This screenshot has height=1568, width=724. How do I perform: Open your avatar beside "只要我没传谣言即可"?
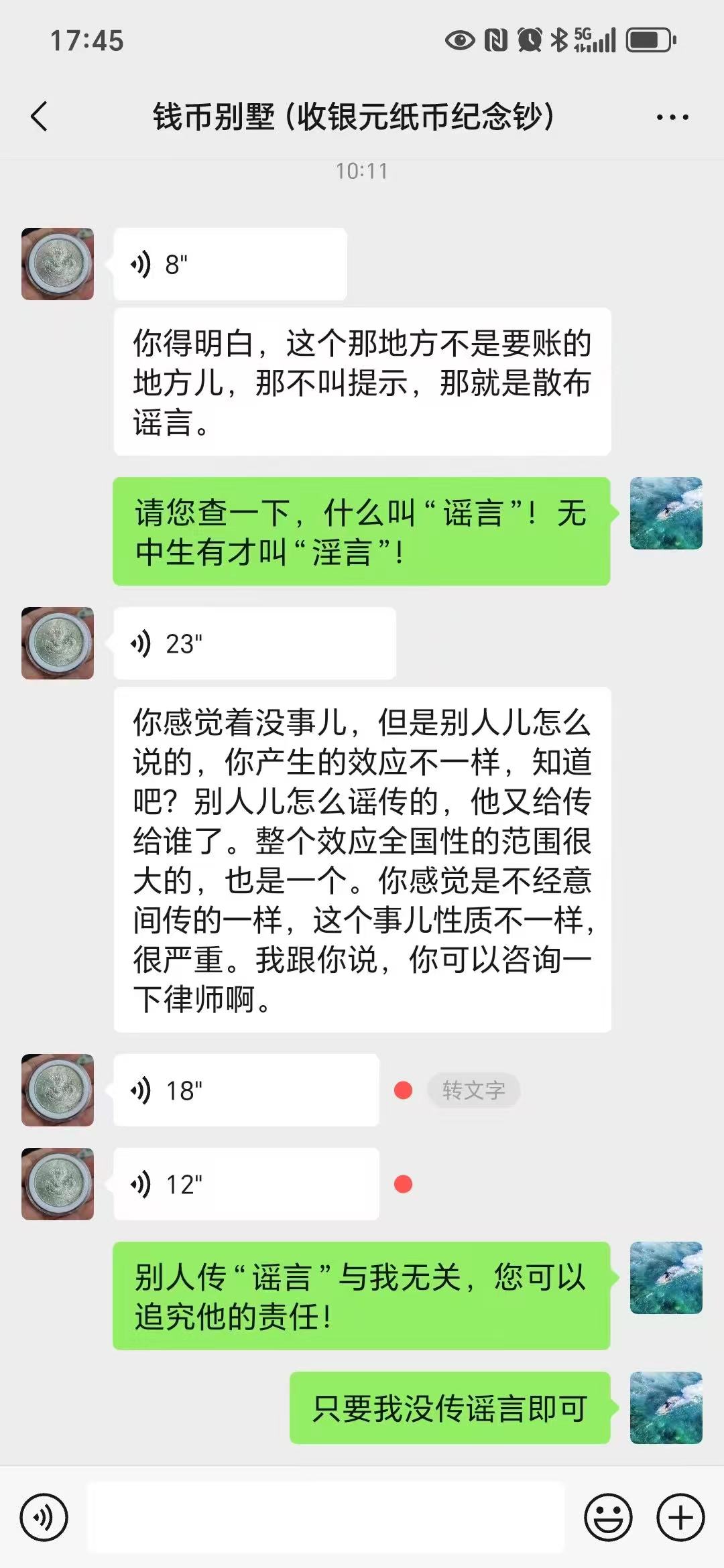666,1407
